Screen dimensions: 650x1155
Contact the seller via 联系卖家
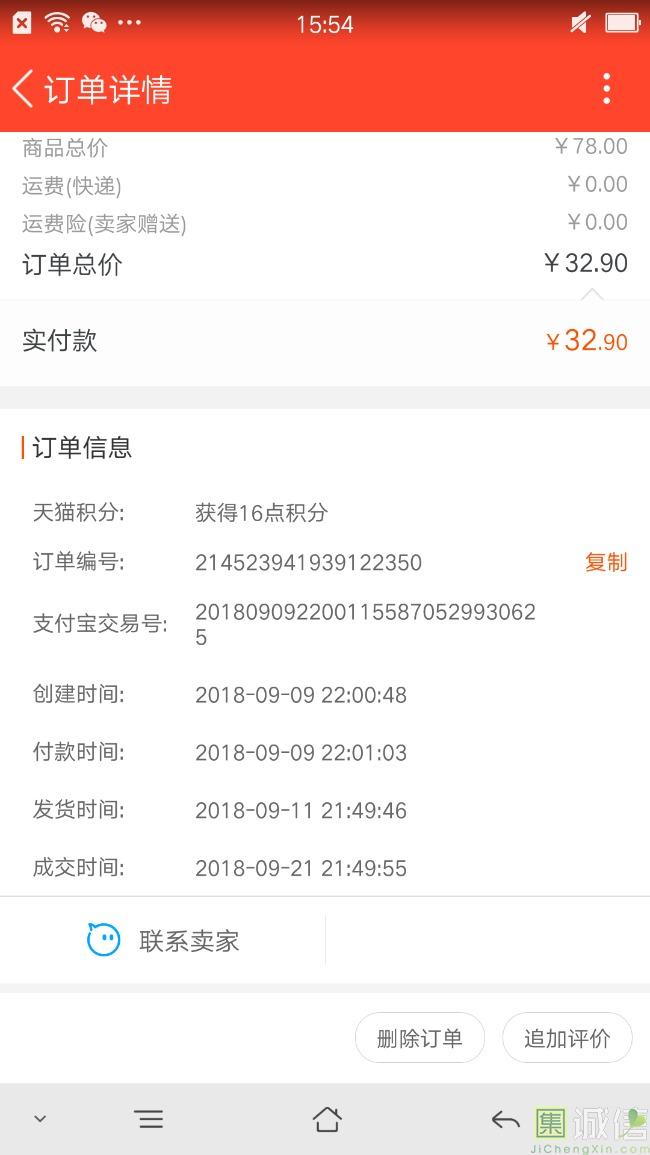click(x=164, y=940)
